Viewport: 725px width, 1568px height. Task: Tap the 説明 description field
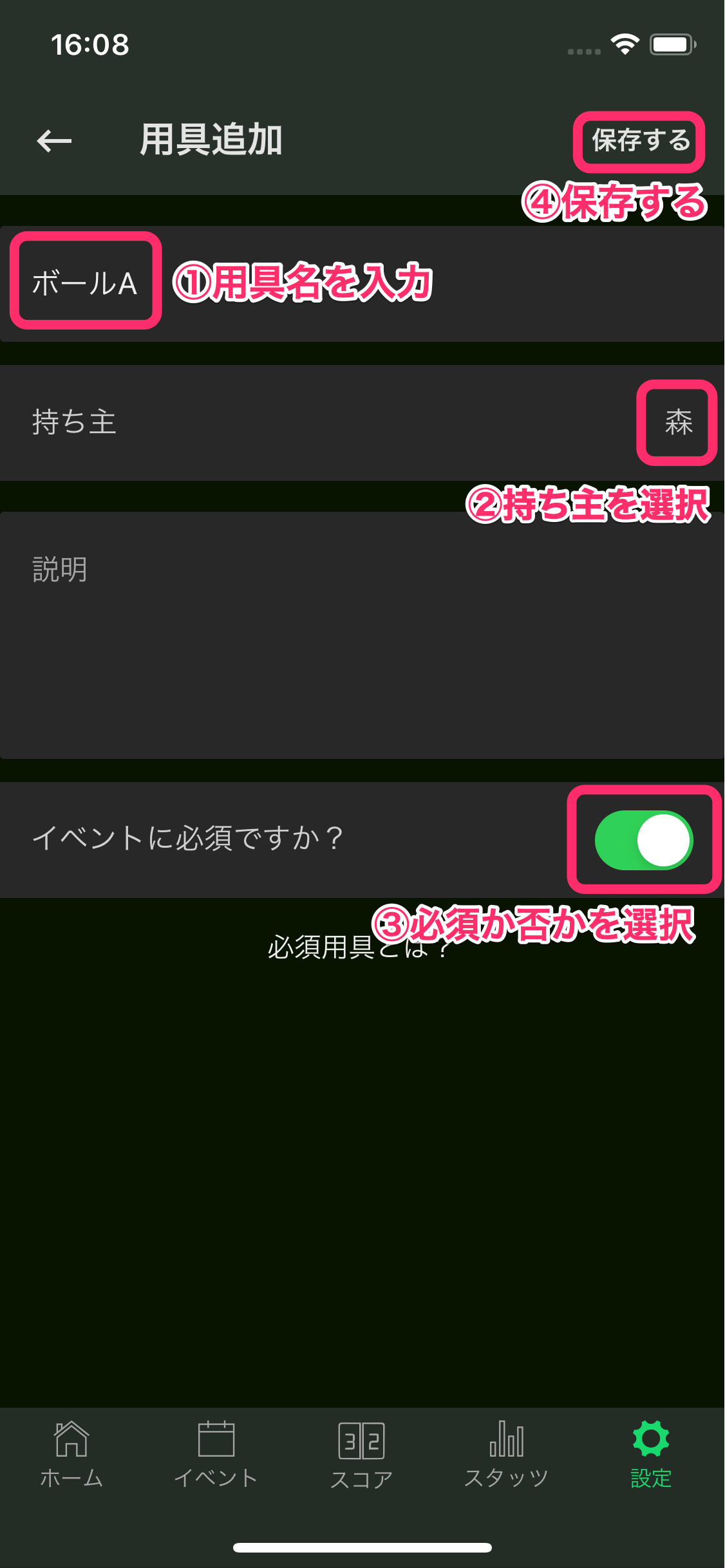coord(362,635)
